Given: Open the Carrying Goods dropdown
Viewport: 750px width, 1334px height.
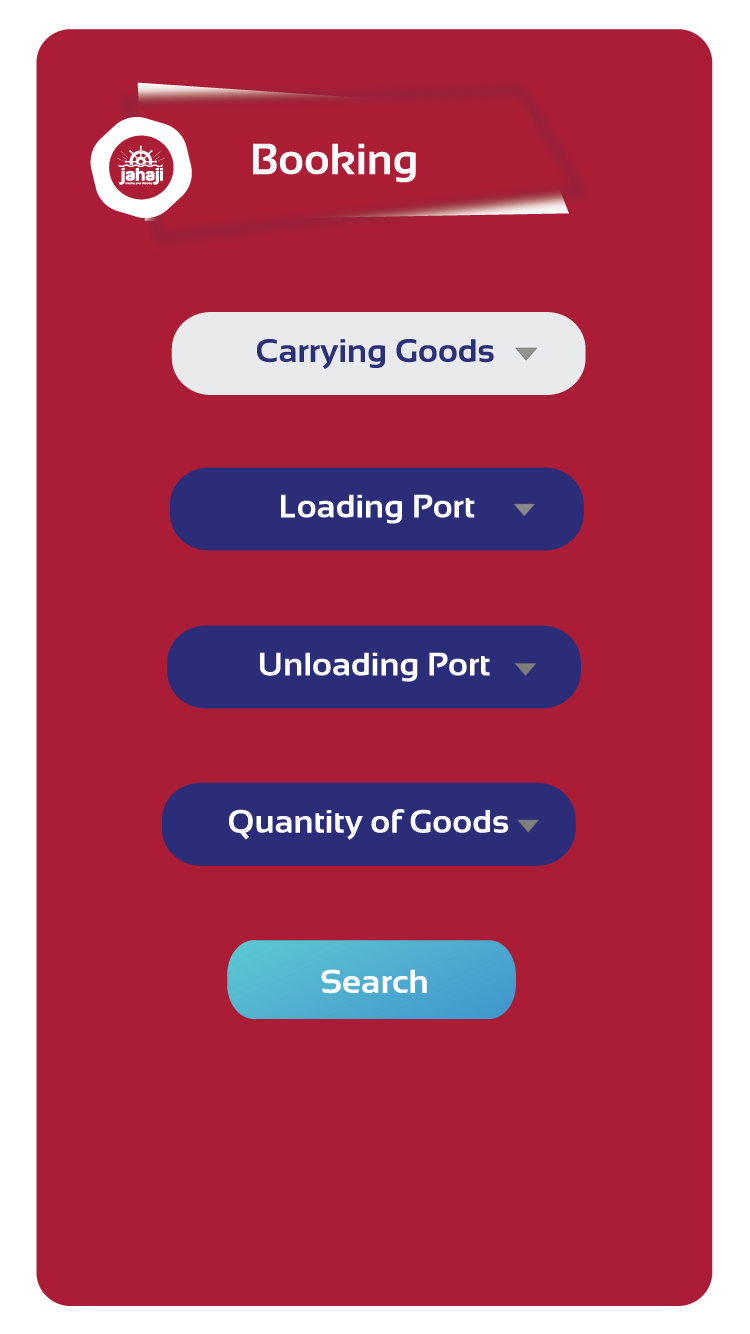Looking at the screenshot, I should [x=378, y=353].
